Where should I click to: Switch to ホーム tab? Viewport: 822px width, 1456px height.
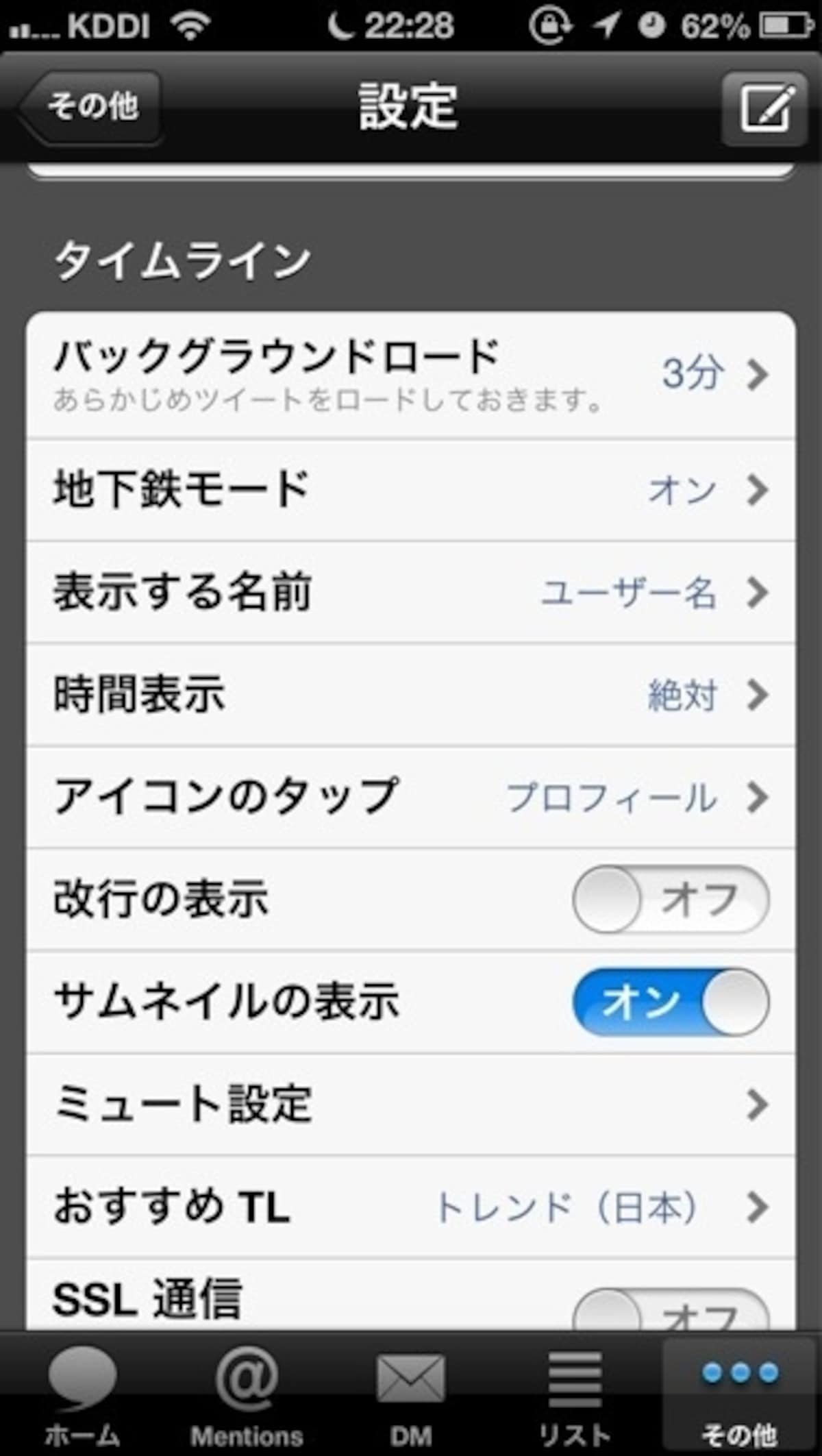82,1395
